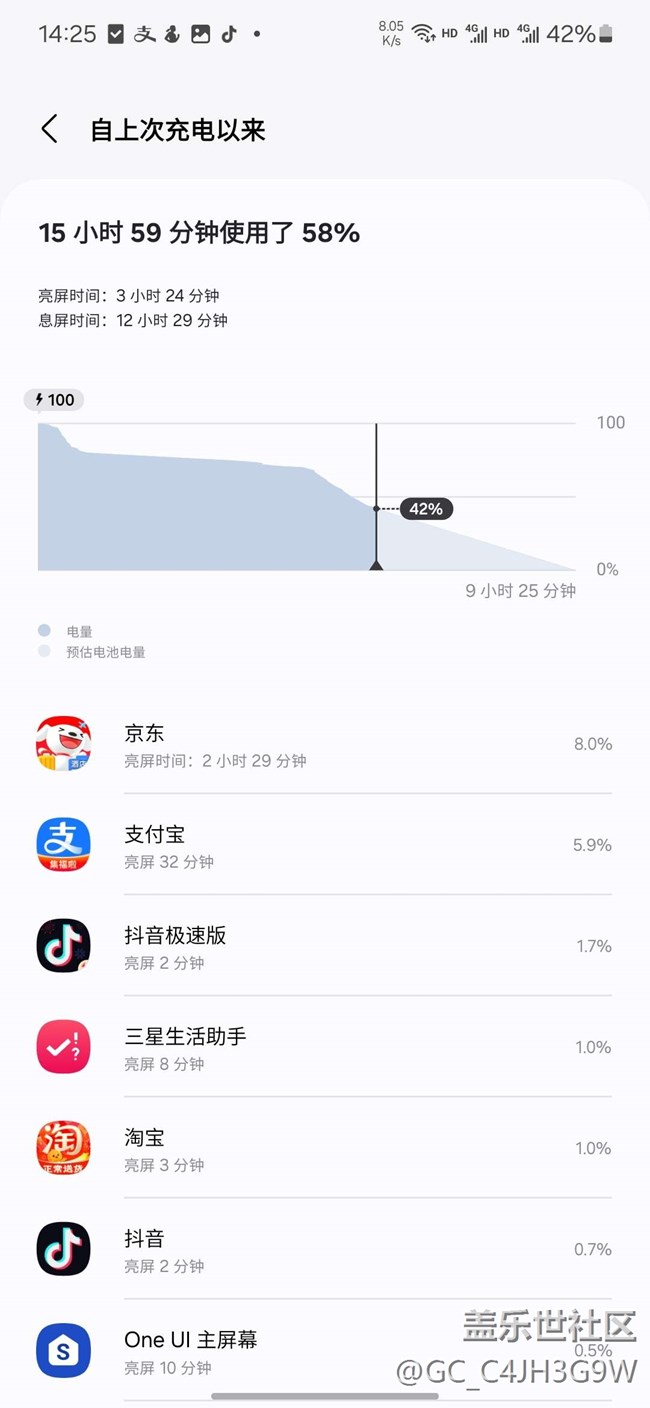View 抖音极速版 battery usage
This screenshot has height=1408, width=650.
323,947
